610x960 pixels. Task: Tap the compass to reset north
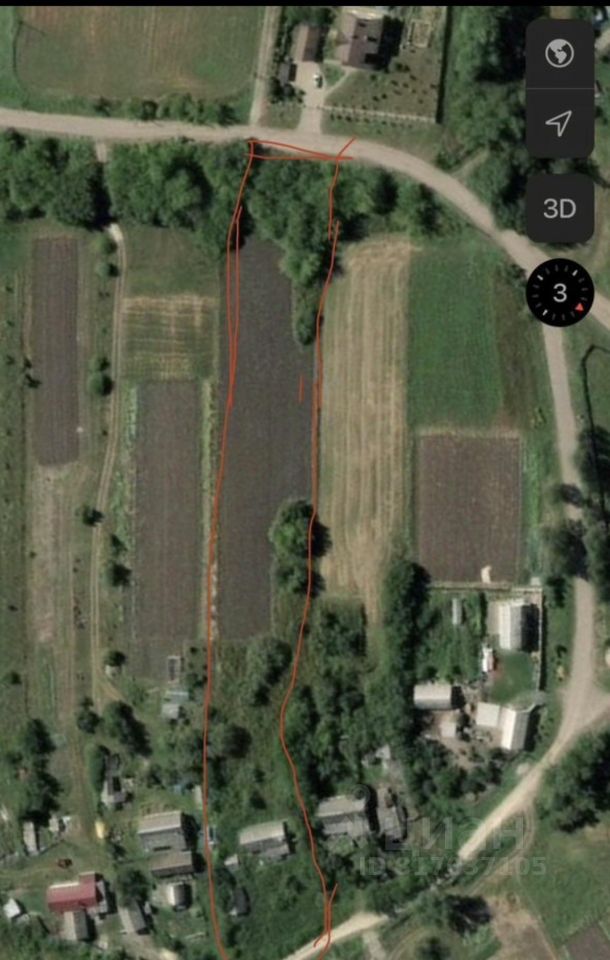pos(560,293)
